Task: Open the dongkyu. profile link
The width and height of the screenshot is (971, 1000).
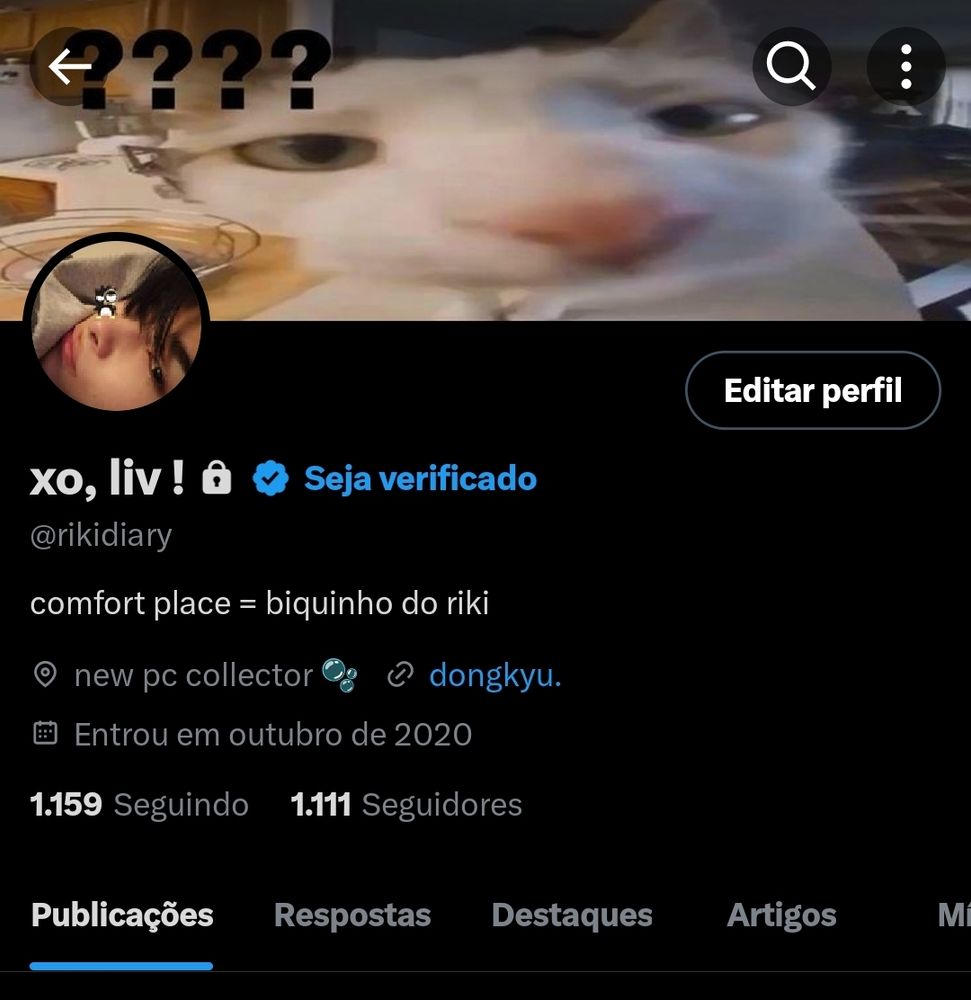Action: pyautogui.click(x=495, y=676)
